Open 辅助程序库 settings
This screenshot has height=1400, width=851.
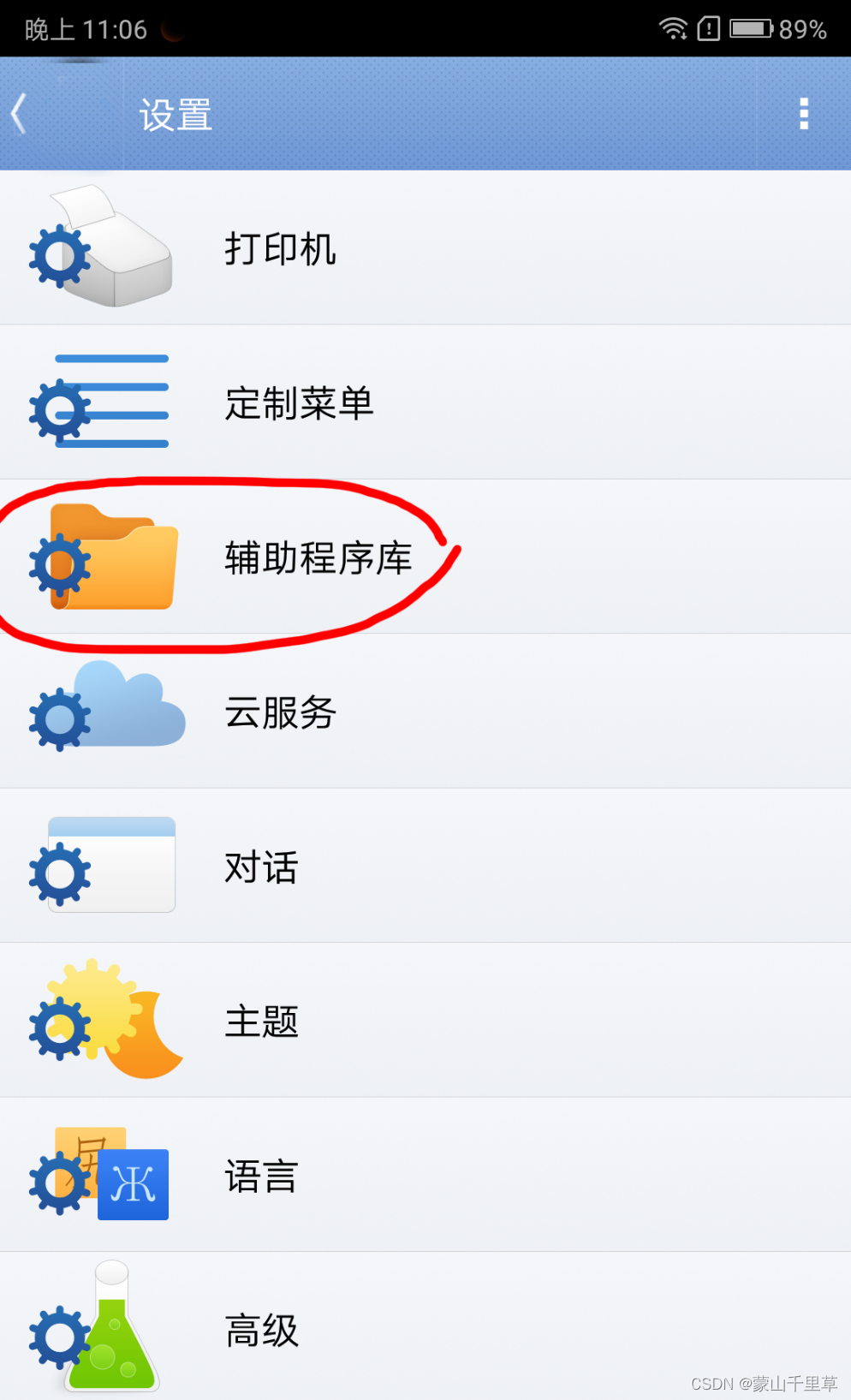[x=425, y=557]
